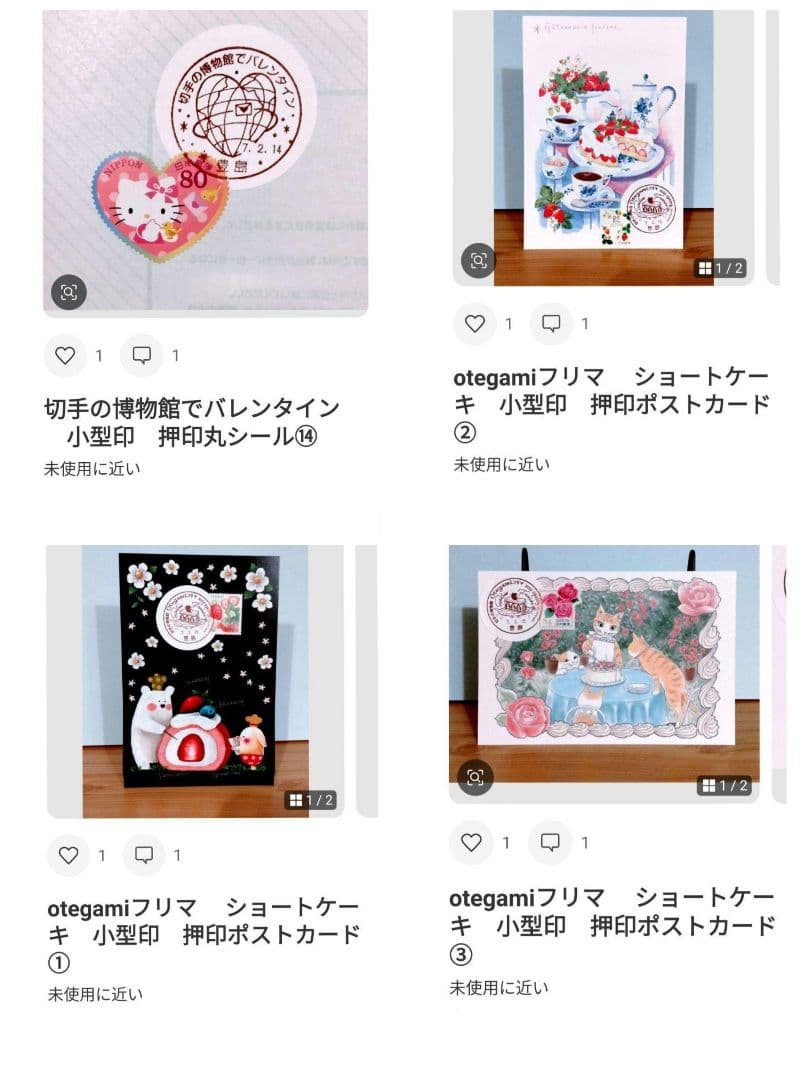Like the Hello Kitty Valentine stamp listing
This screenshot has height=1080, width=810.
pyautogui.click(x=66, y=355)
